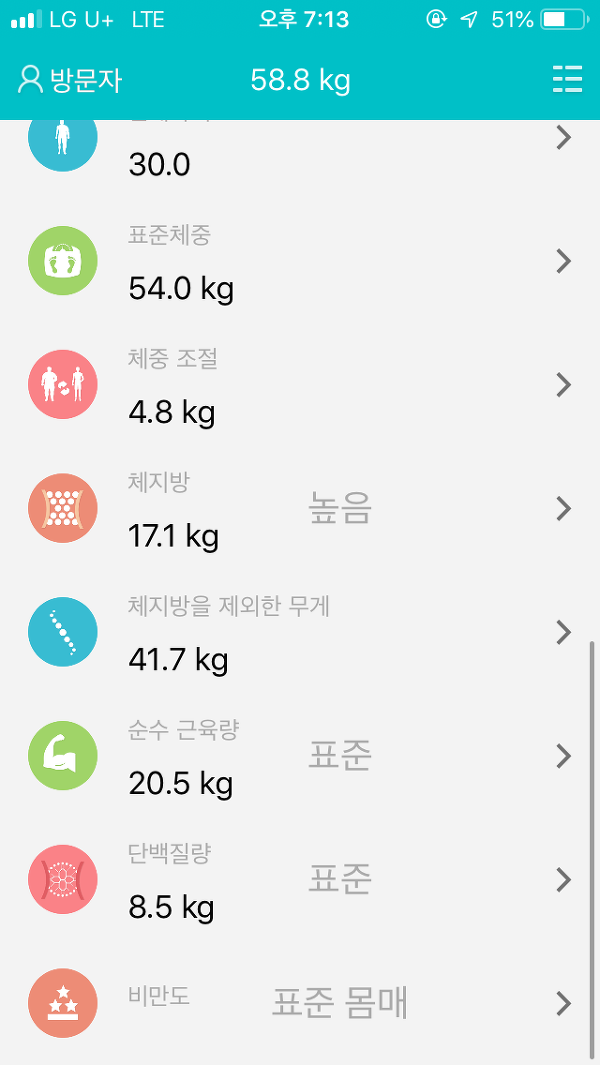View 단백질량 8.5 kg details

(x=300, y=880)
